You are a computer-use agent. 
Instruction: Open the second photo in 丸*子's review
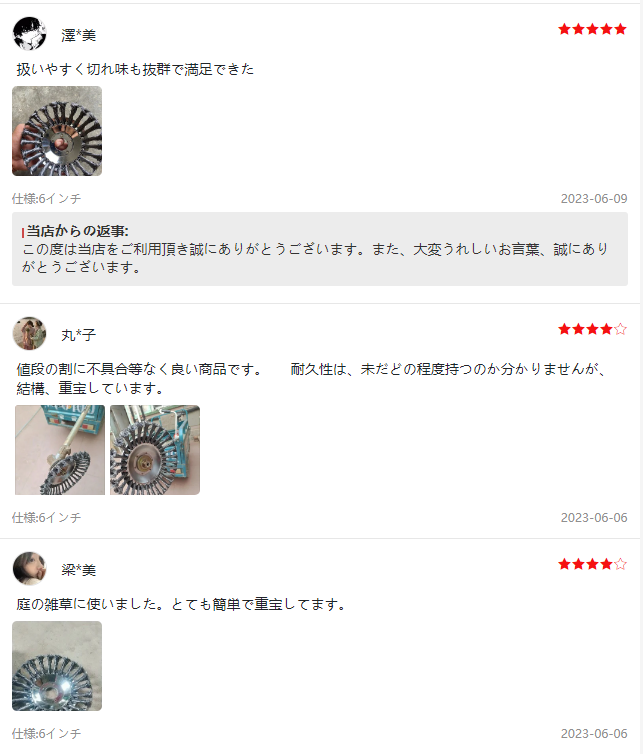click(x=155, y=450)
